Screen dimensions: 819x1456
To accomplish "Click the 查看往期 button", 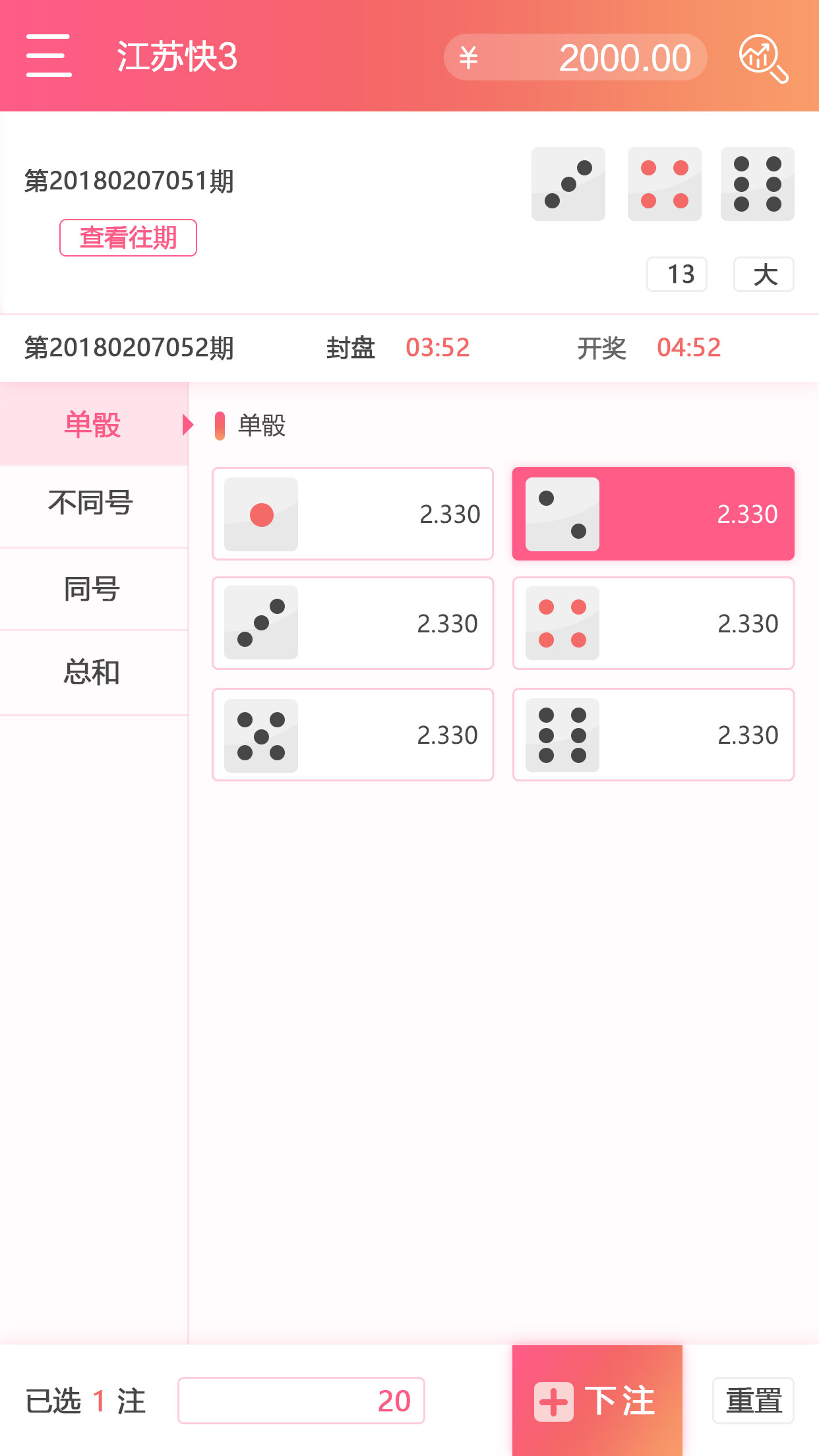I will (x=127, y=238).
